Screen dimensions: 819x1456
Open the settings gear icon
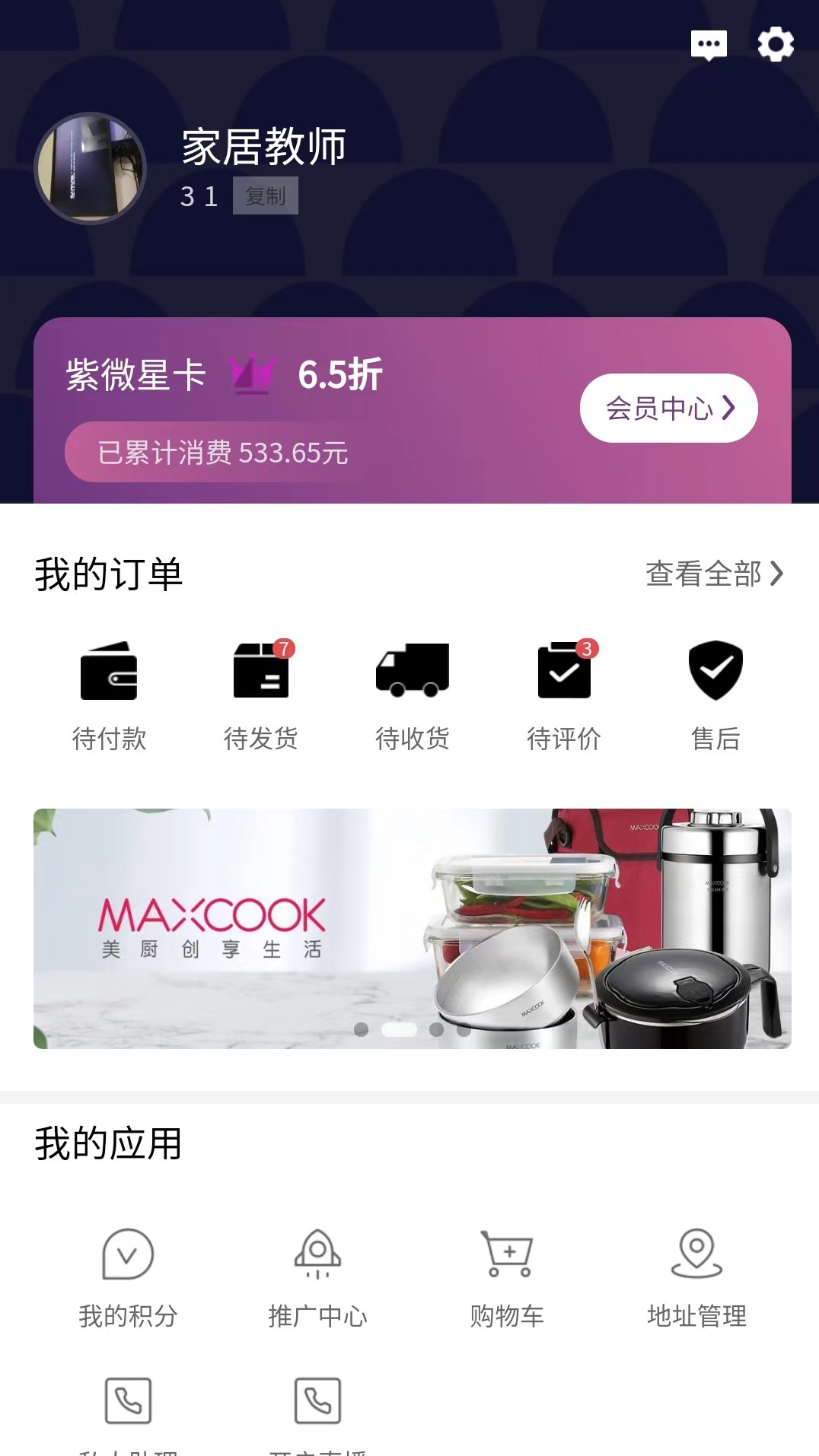775,46
